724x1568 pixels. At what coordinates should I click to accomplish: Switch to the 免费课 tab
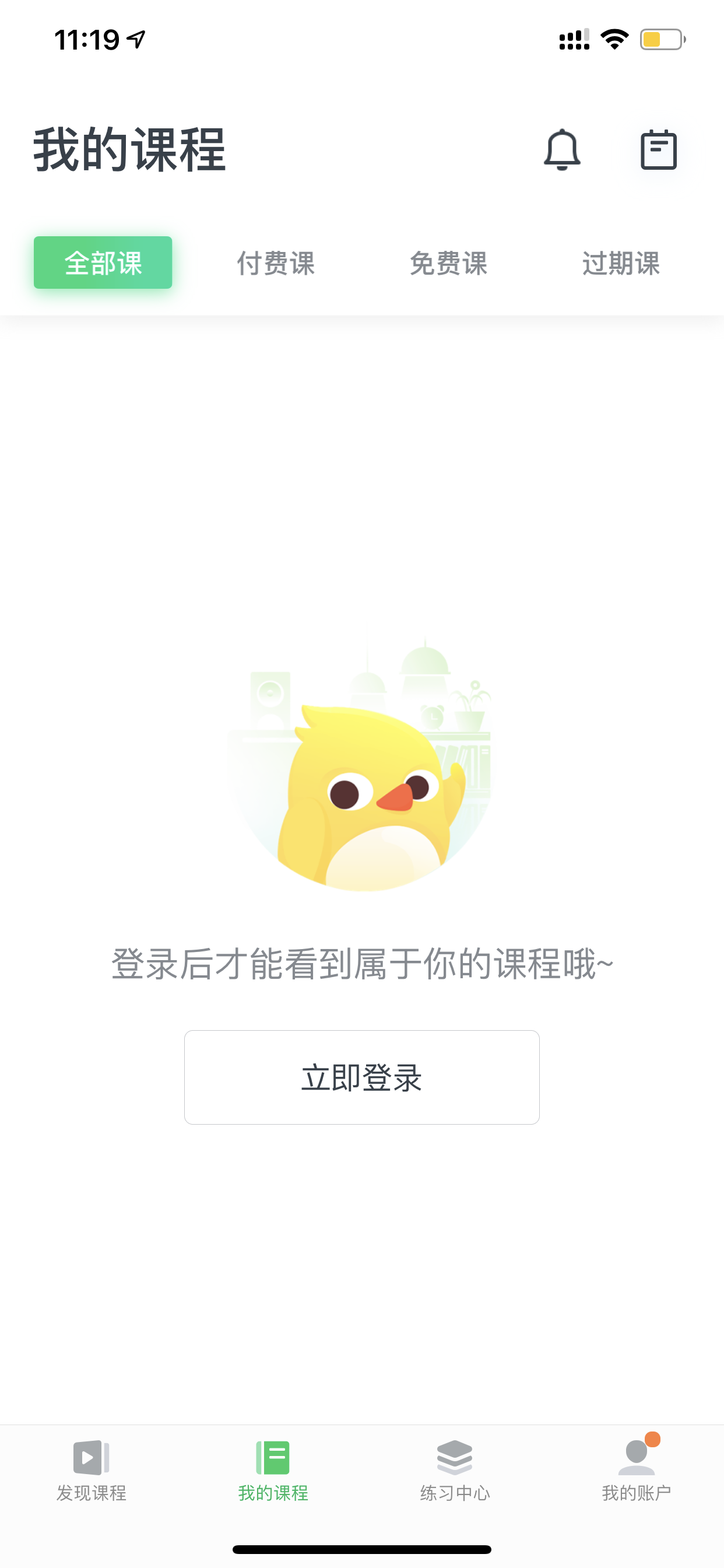click(448, 263)
